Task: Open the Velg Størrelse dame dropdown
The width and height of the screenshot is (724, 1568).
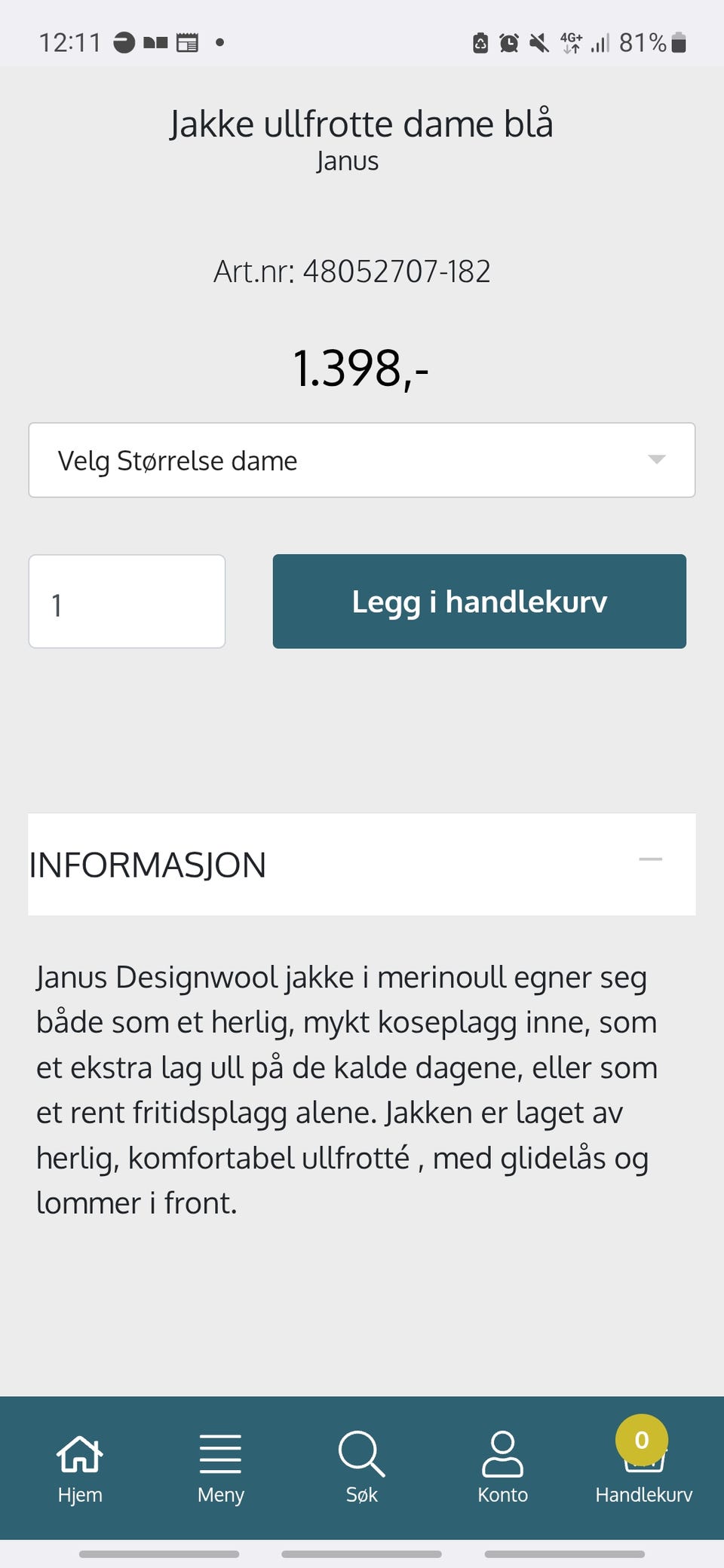Action: (x=361, y=460)
